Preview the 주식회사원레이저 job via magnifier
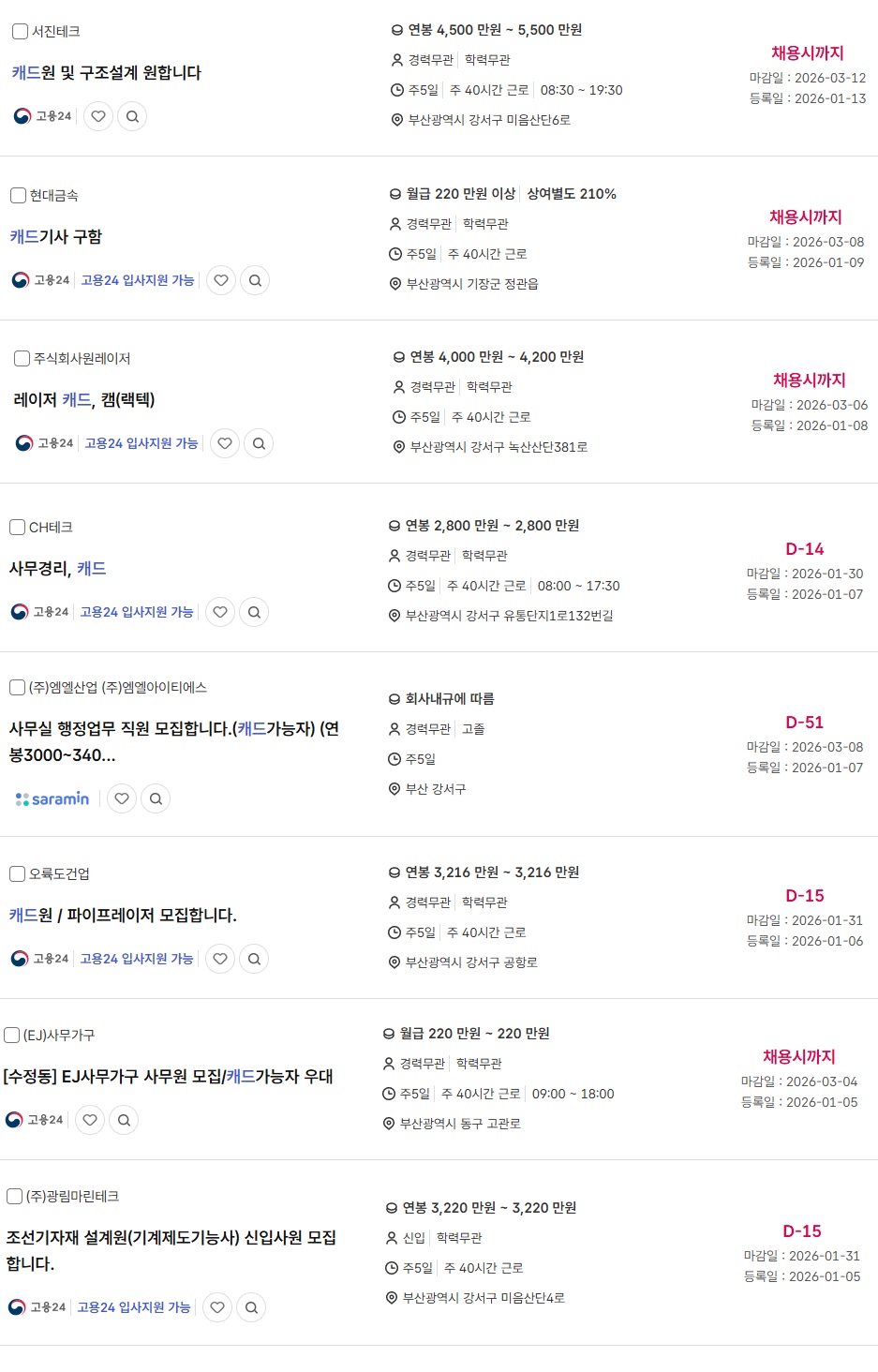Viewport: 878px width, 1372px height. point(259,443)
